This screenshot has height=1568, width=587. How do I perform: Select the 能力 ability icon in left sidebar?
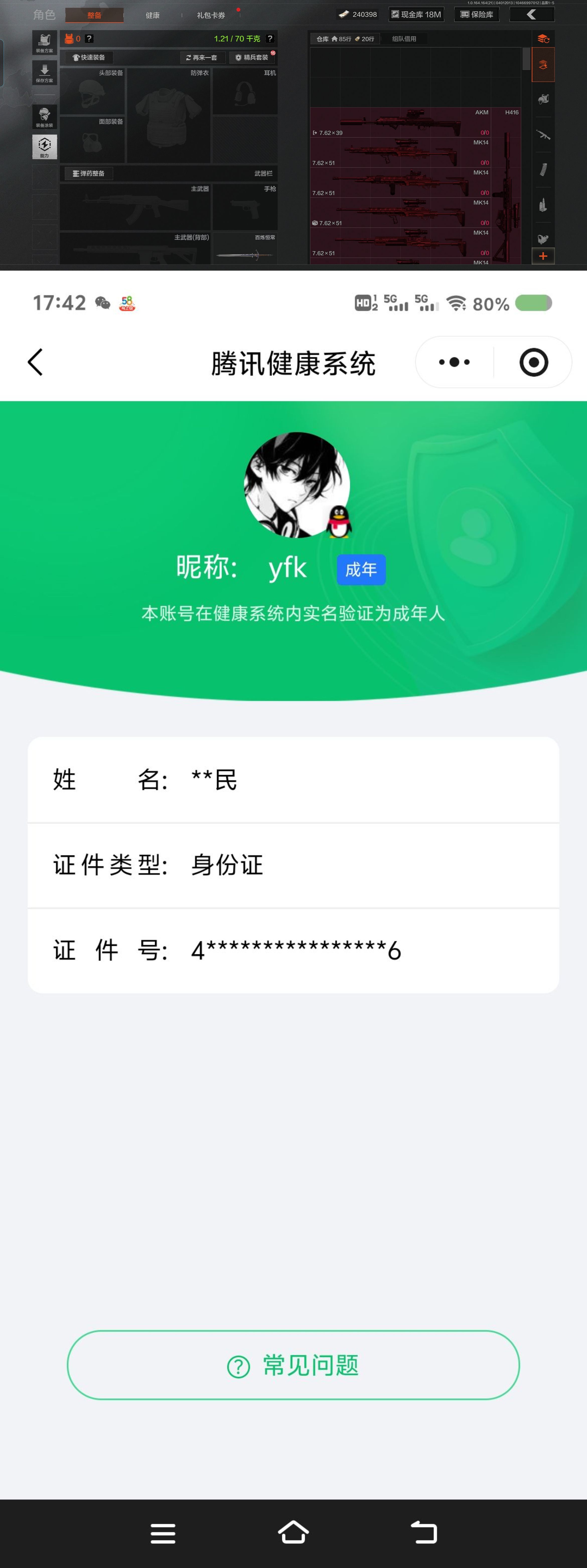click(44, 146)
